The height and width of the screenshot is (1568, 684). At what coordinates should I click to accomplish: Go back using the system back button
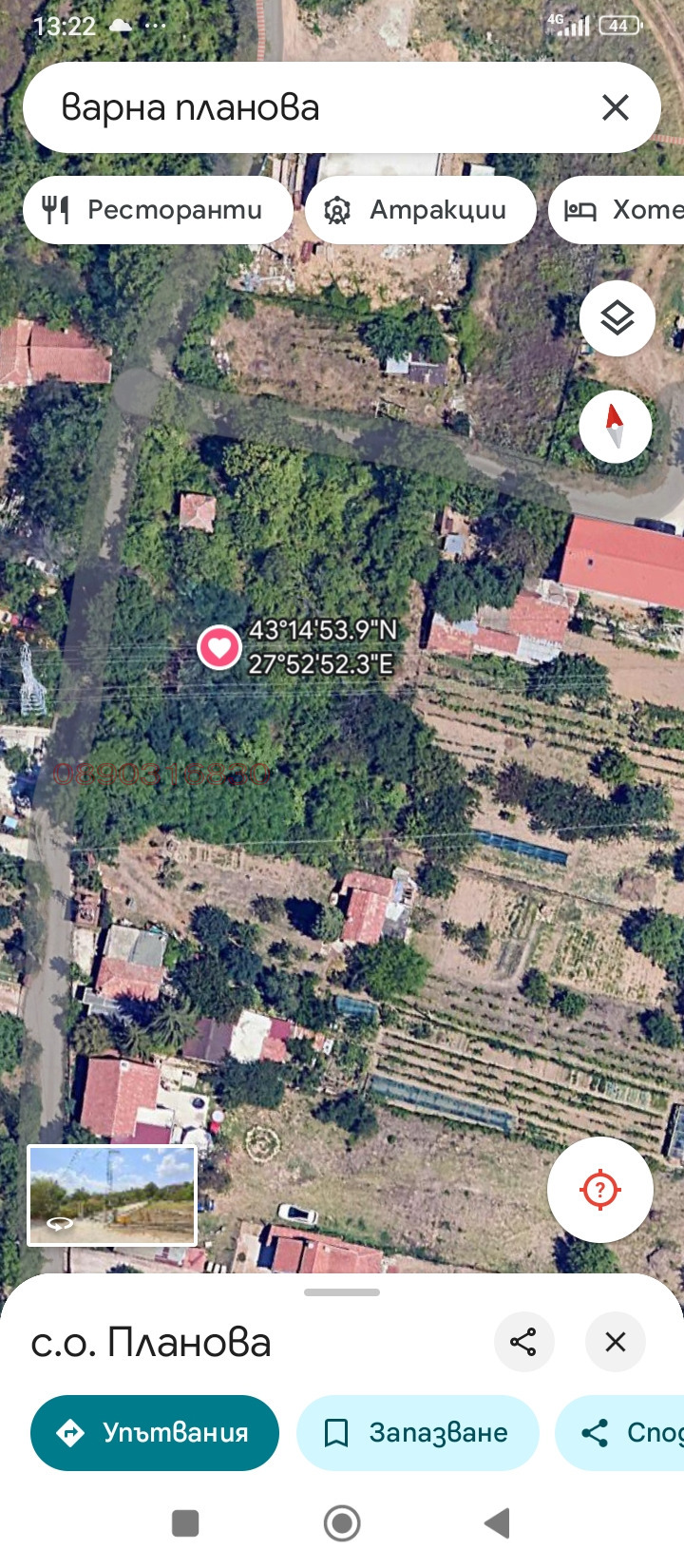click(x=498, y=1523)
